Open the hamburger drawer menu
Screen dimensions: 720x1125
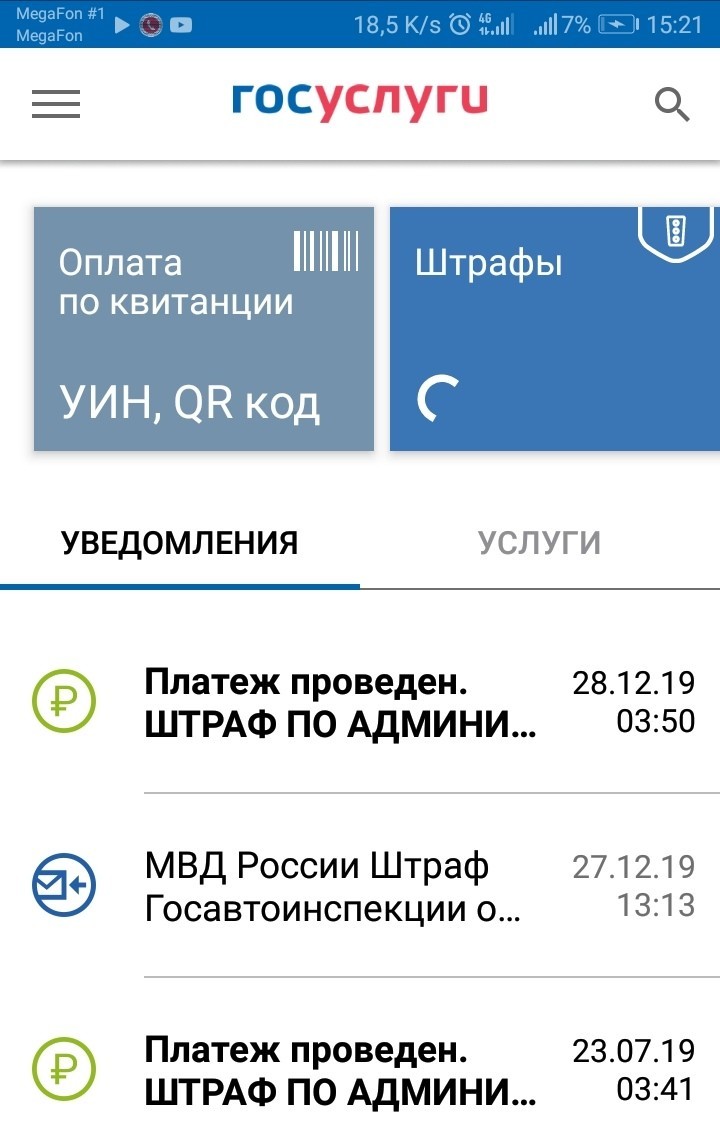[56, 104]
